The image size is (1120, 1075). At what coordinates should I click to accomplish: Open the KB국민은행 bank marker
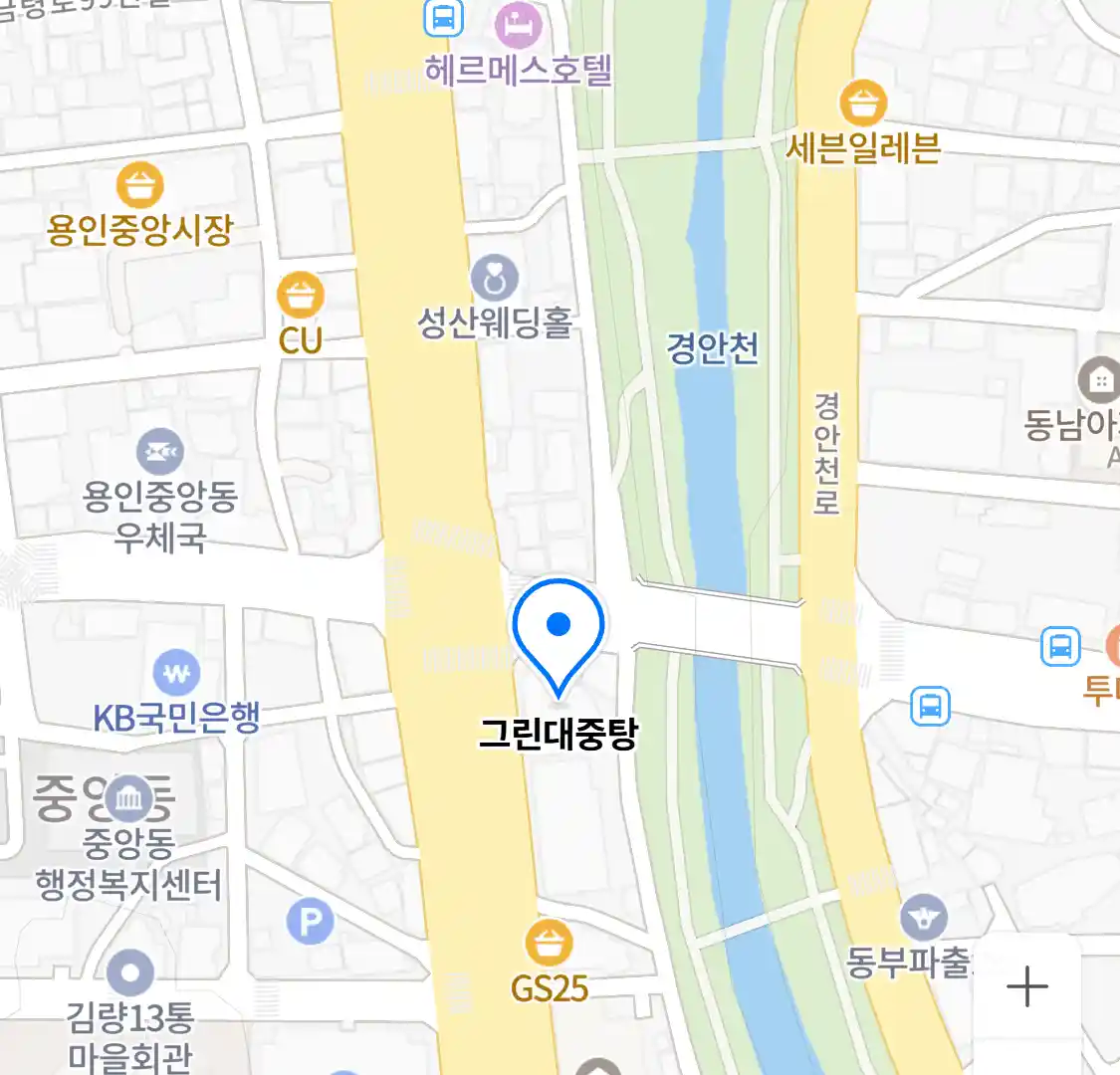176,674
